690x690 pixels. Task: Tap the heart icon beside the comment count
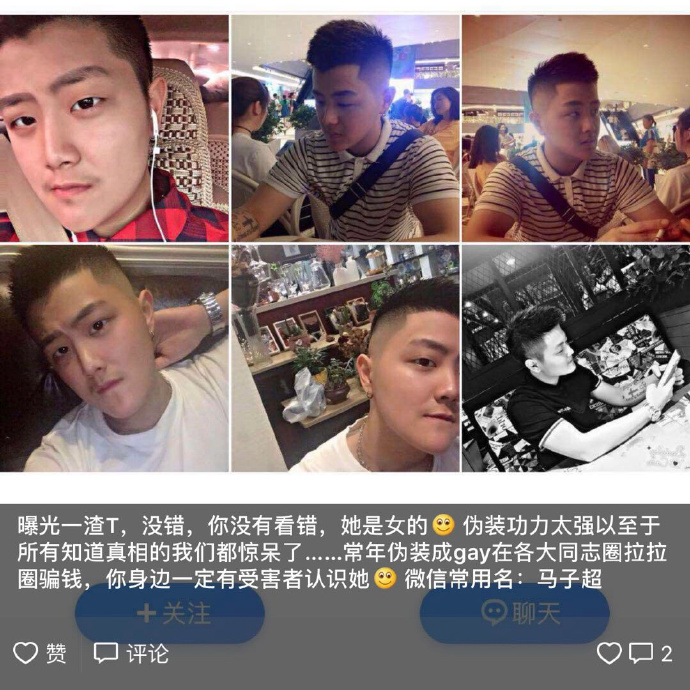point(609,654)
